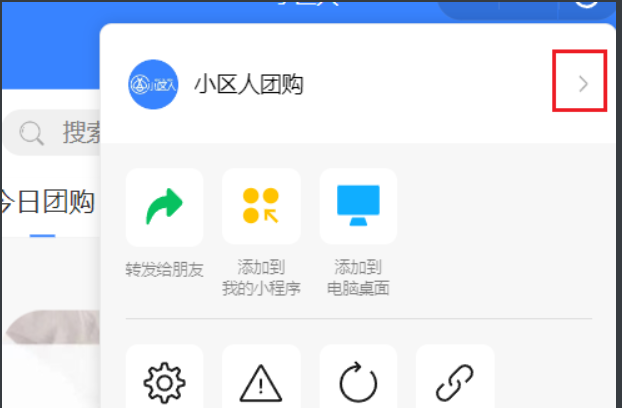Copy the page link with the chain icon

[455, 381]
